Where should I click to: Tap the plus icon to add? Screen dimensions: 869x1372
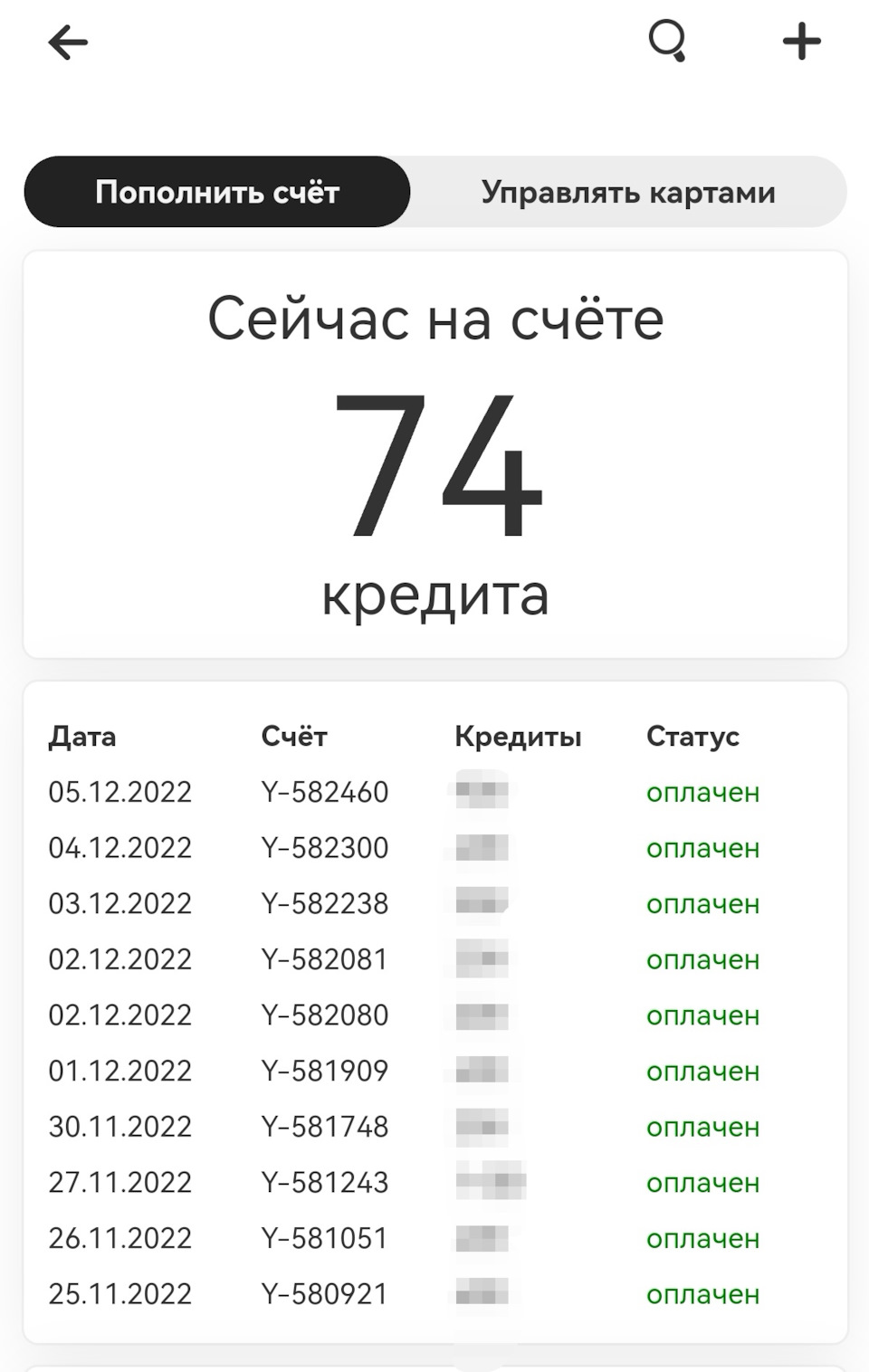click(x=801, y=42)
